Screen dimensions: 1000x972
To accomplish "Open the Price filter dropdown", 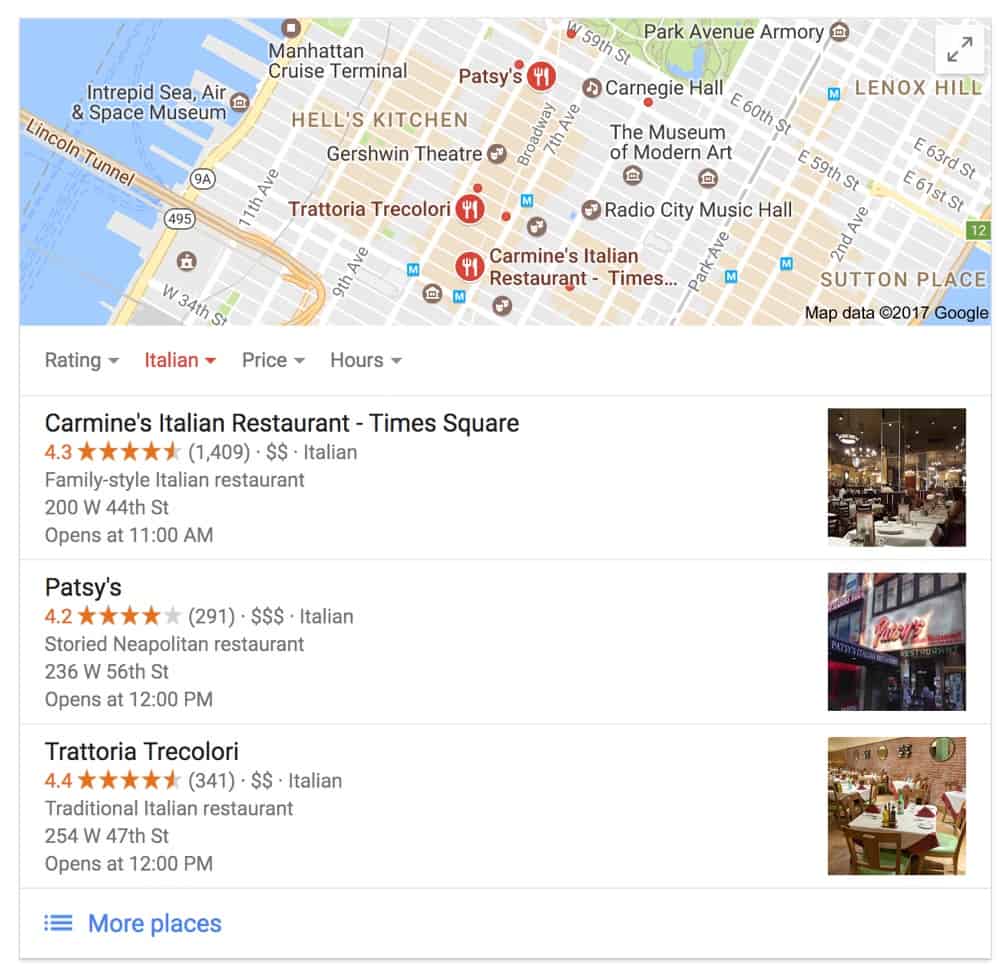I will tap(273, 360).
